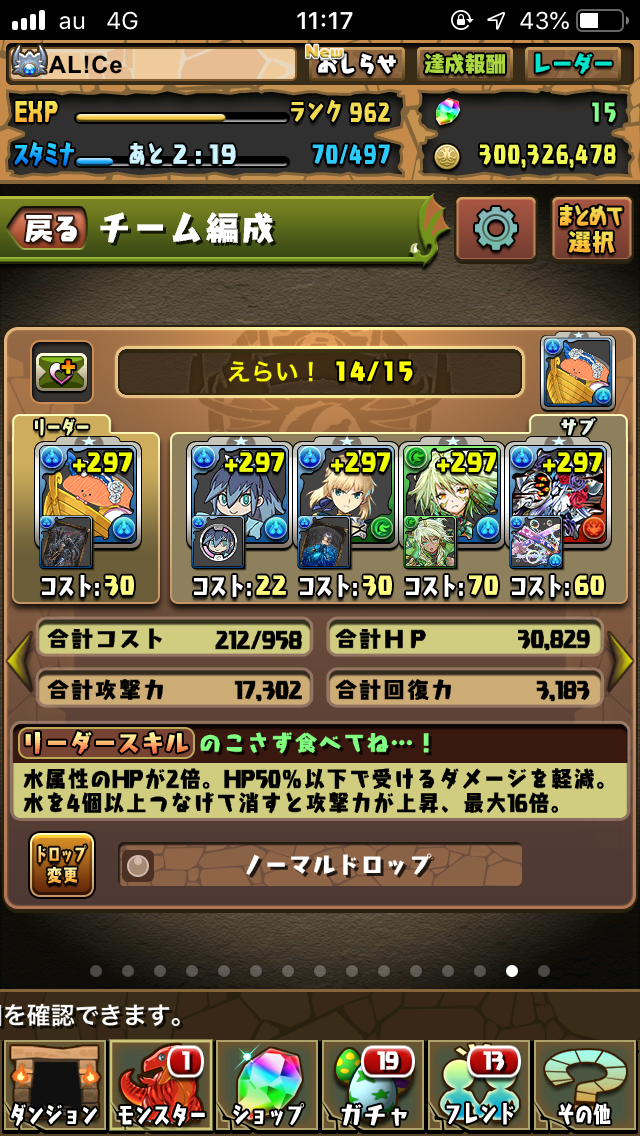The width and height of the screenshot is (640, 1136).
Task: Go to previous team with left arrow
Action: [17, 662]
